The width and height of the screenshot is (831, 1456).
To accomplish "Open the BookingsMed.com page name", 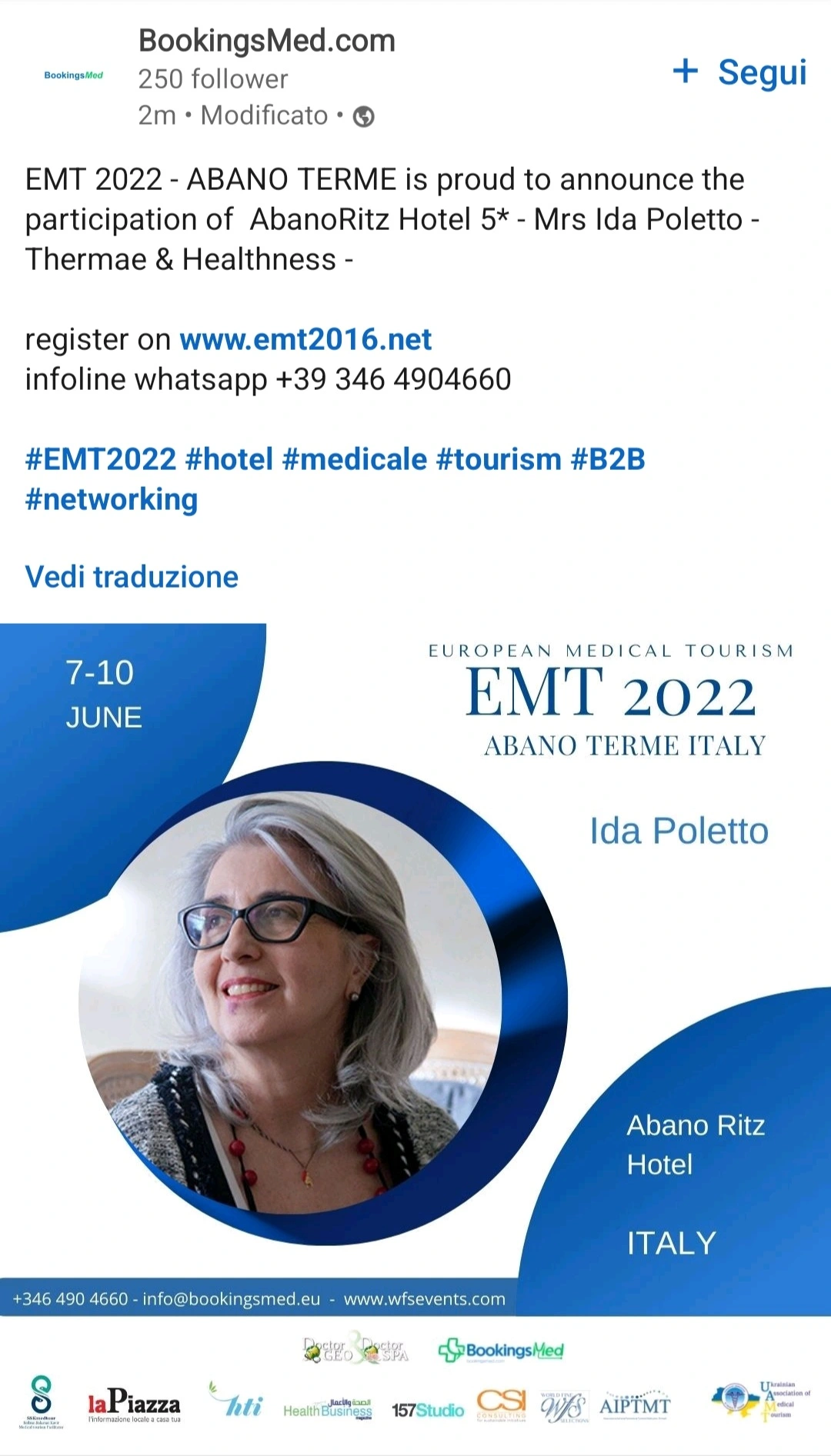I will point(266,41).
